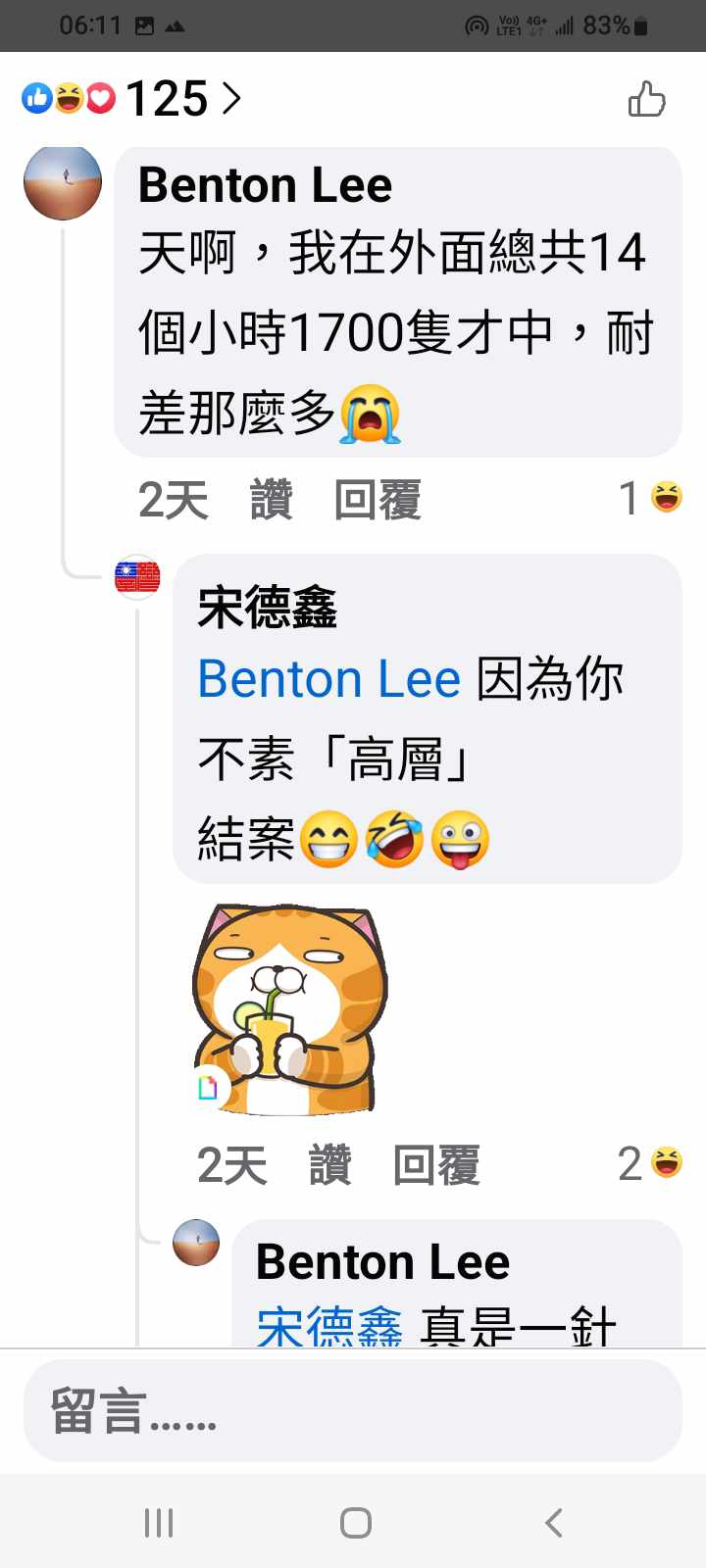Open the 125 reactions list
The height and width of the screenshot is (1568, 706).
tap(132, 99)
